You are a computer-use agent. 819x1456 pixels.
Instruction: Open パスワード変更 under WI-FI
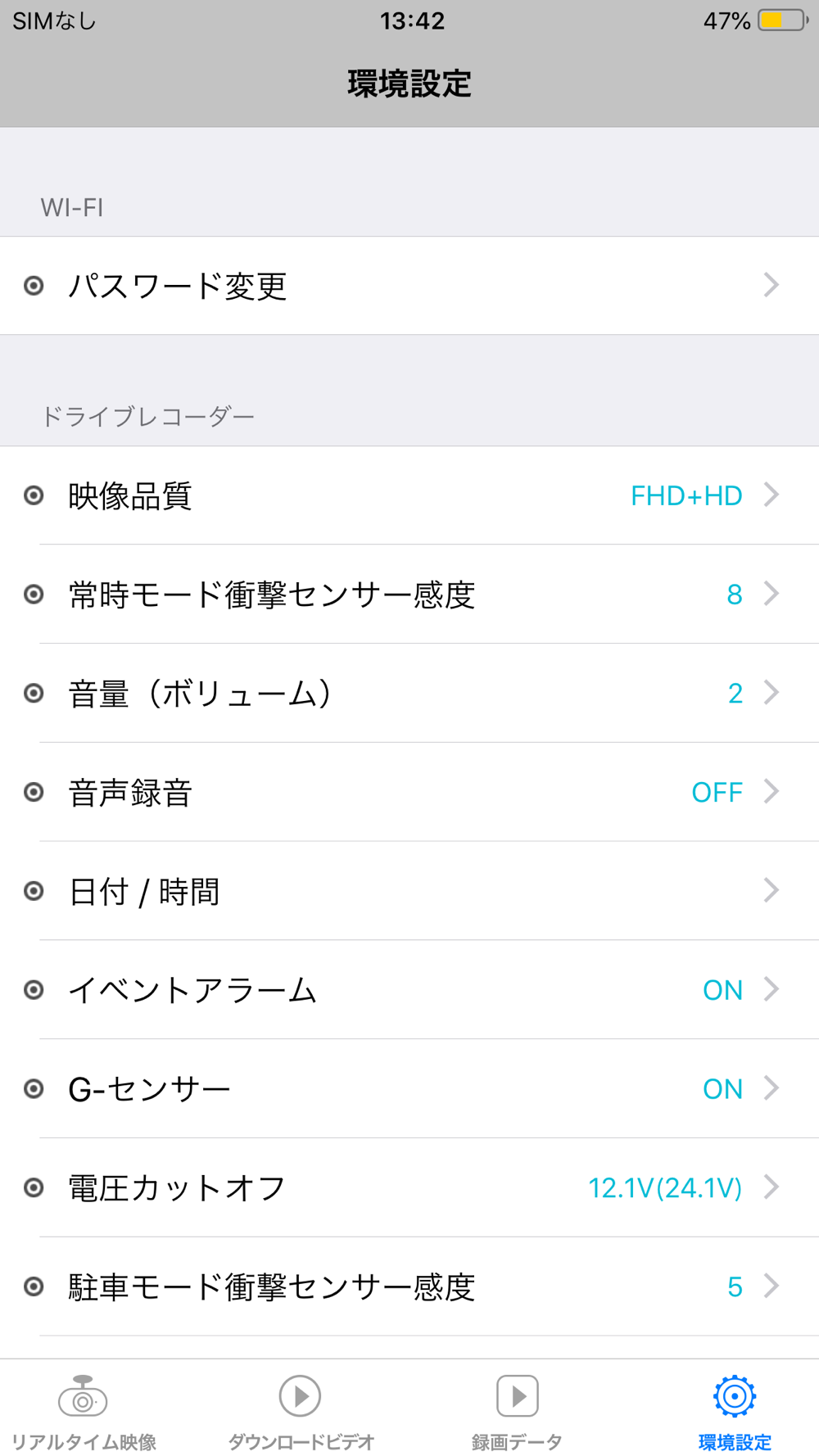pyautogui.click(x=409, y=286)
